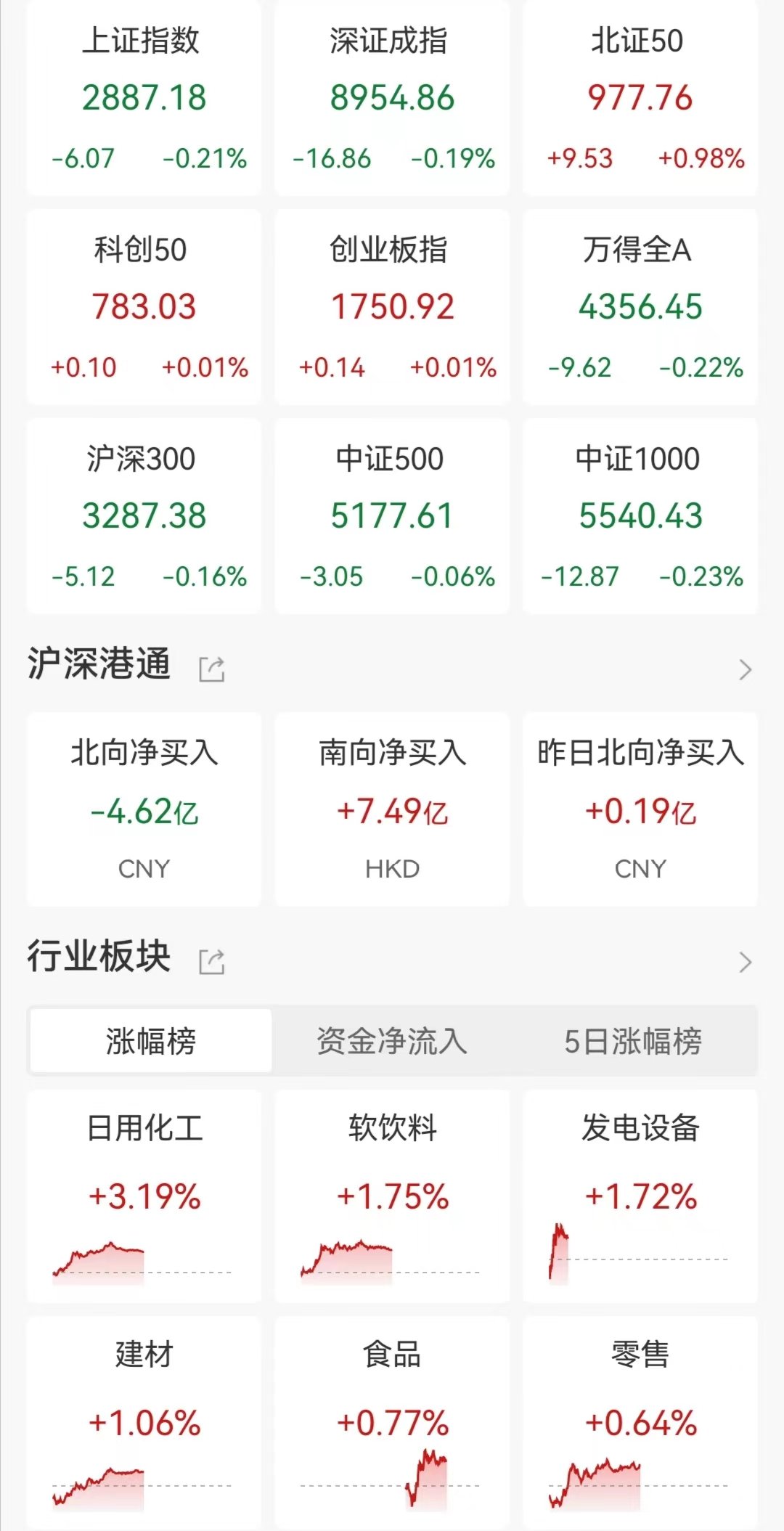Open 万得全A index card
The image size is (784, 1531).
coord(640,306)
